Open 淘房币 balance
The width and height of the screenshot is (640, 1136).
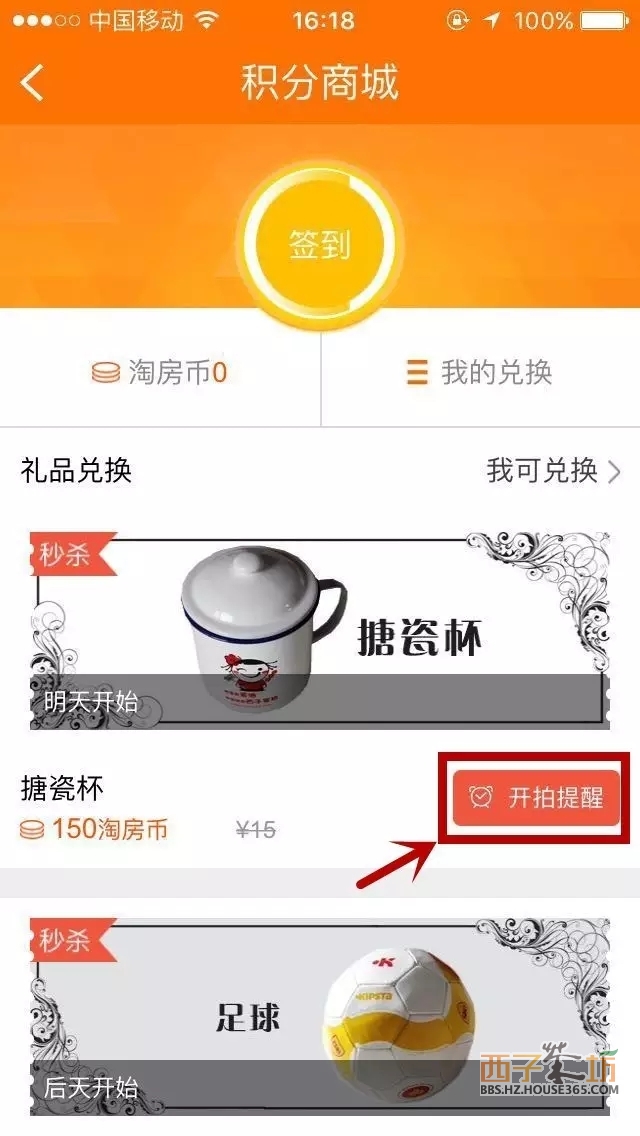(160, 373)
